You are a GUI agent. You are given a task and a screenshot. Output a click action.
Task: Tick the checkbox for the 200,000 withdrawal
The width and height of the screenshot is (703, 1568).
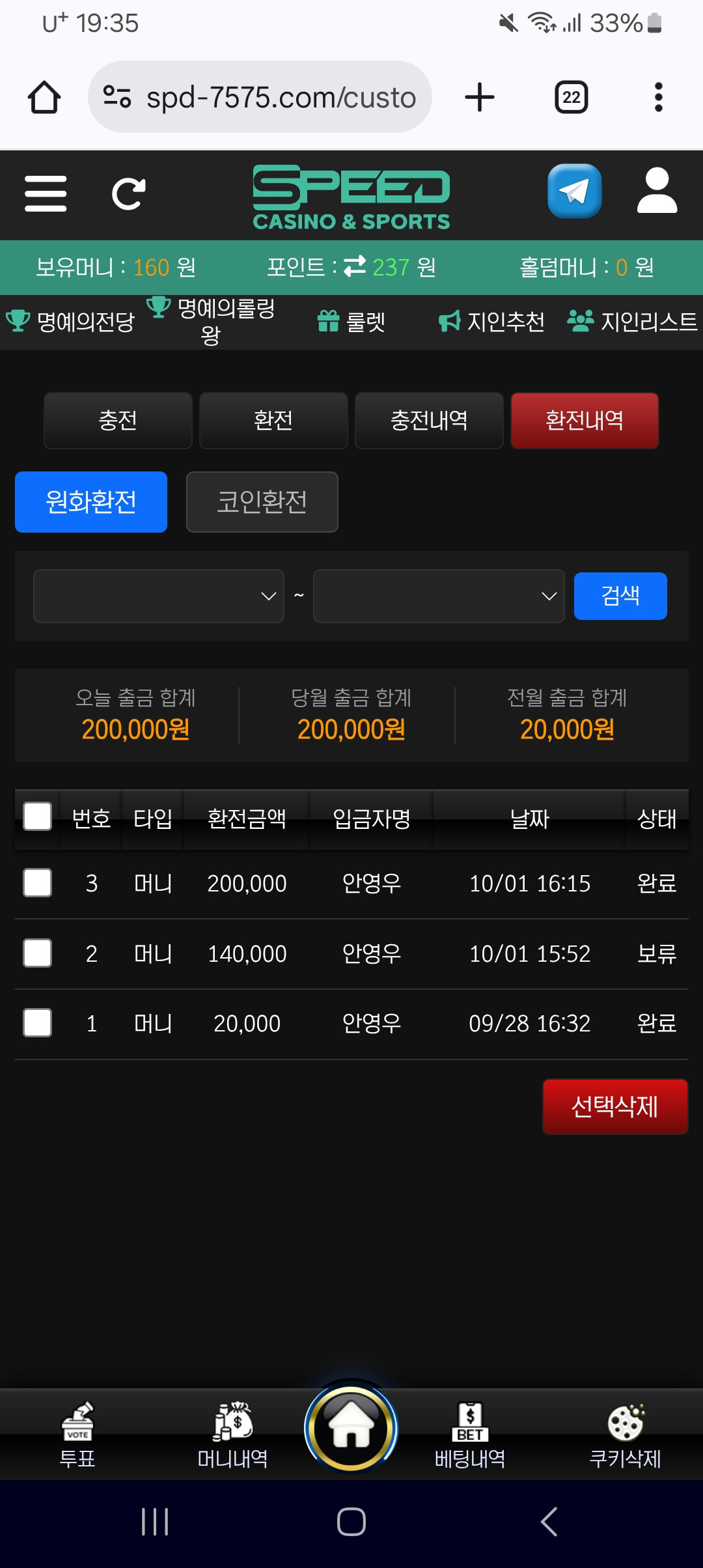click(38, 883)
